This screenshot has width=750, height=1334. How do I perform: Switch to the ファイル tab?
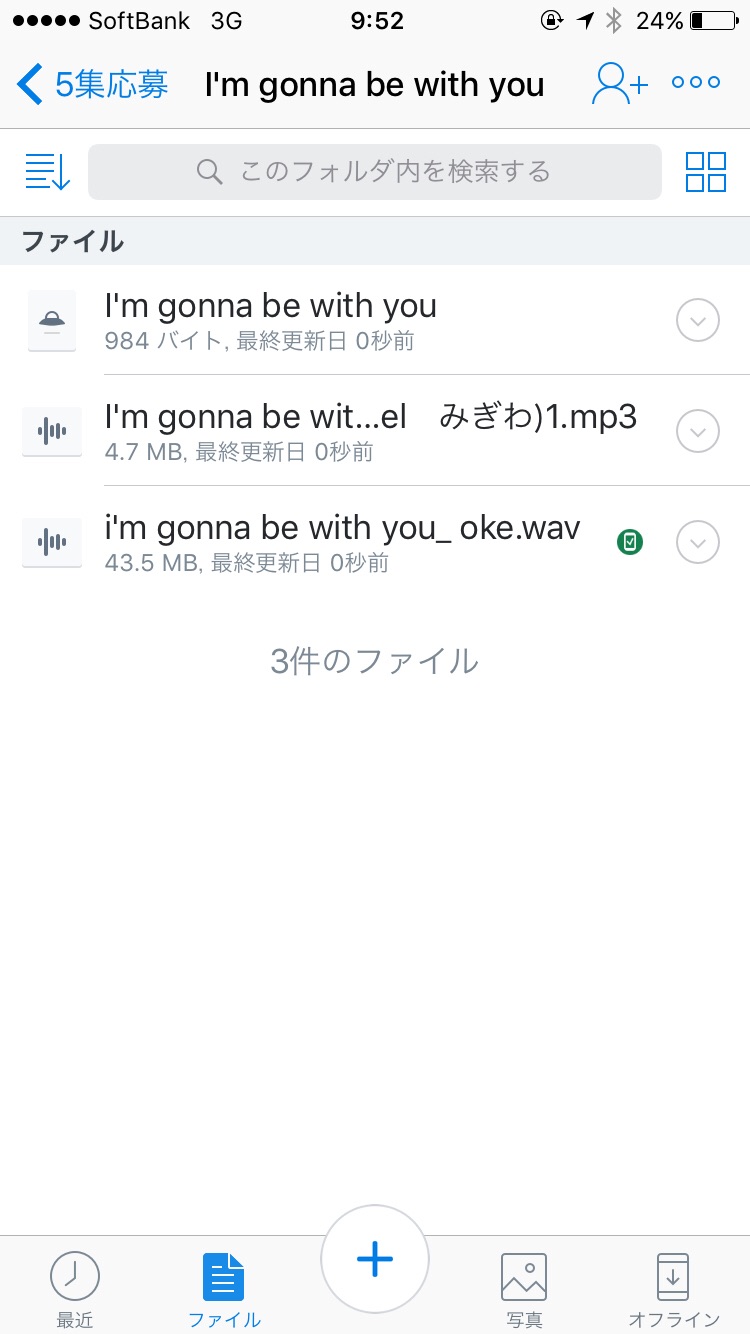tap(224, 1289)
